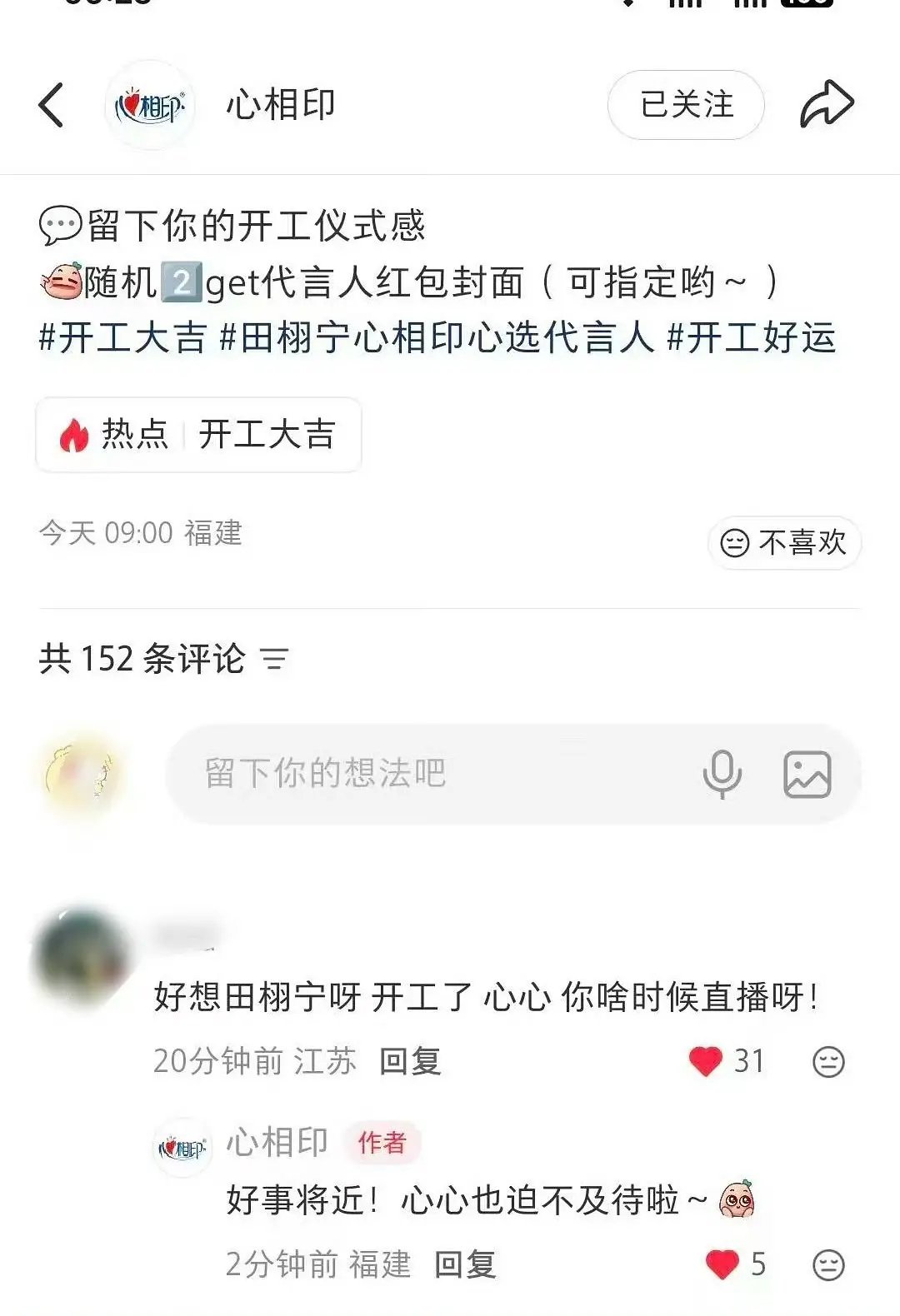The width and height of the screenshot is (900, 1316).
Task: Open blurred commenter's avatar
Action: 81,958
